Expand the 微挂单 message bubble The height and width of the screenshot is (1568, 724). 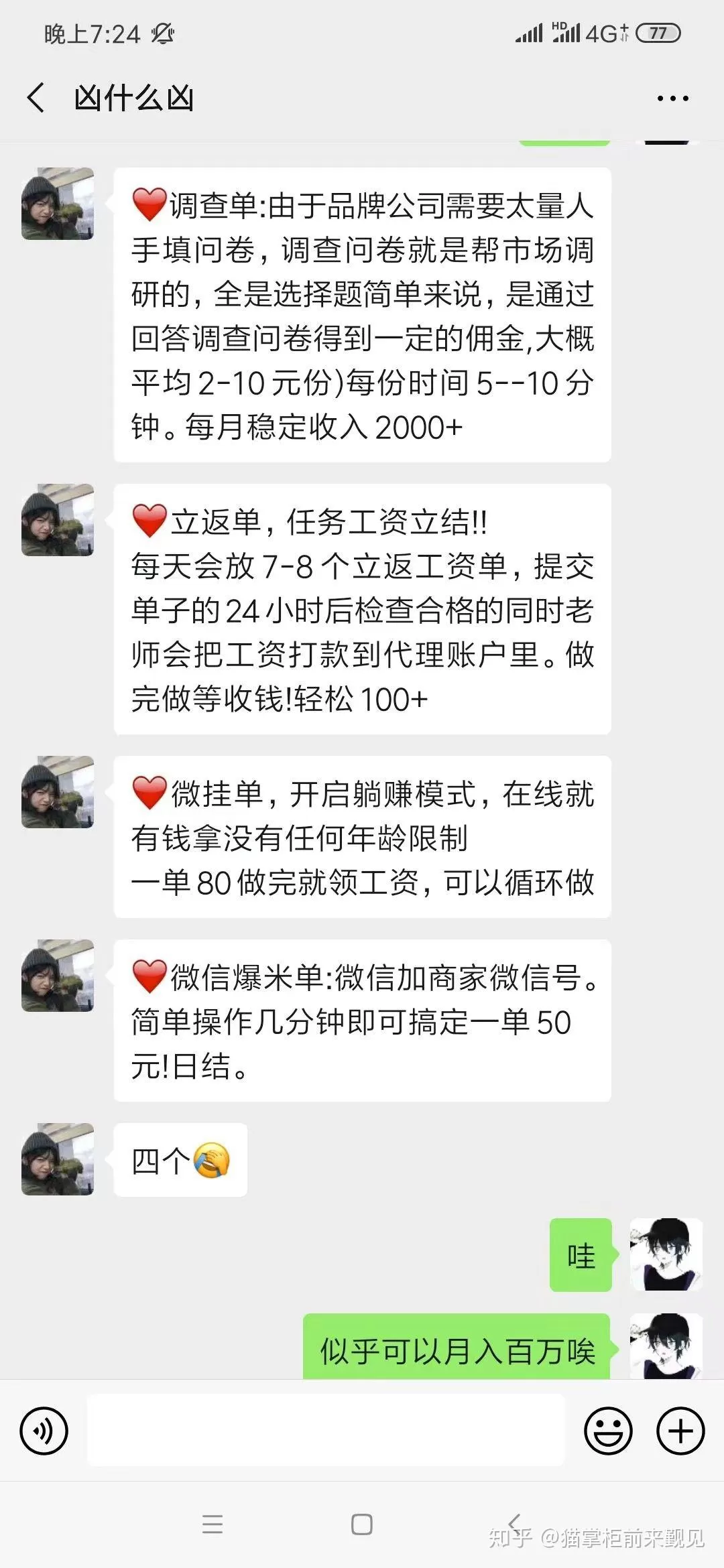[x=365, y=838]
